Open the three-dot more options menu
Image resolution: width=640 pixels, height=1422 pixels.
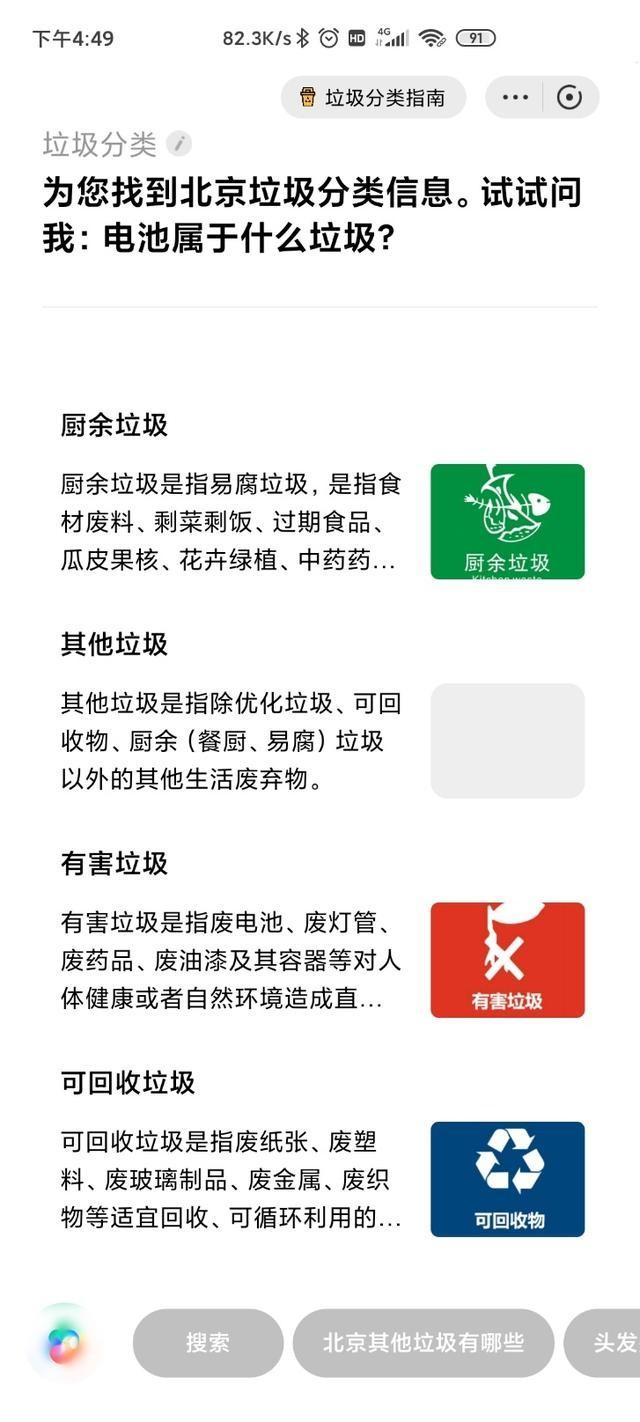point(515,97)
